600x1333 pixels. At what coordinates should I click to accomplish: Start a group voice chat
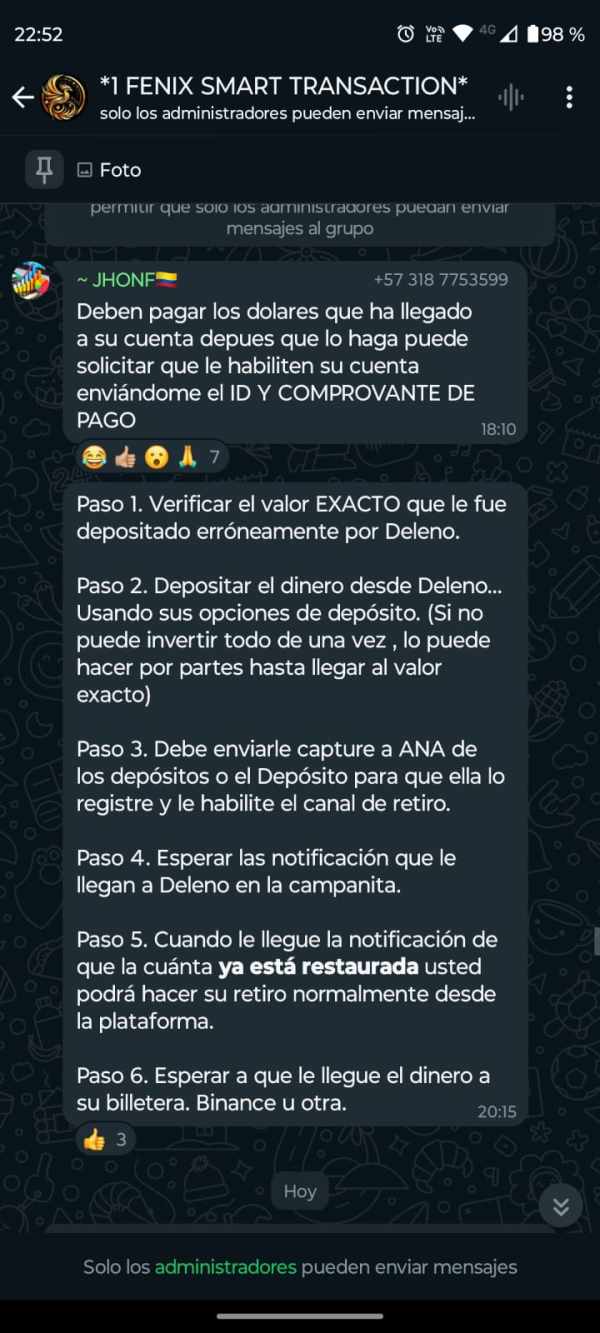point(511,97)
